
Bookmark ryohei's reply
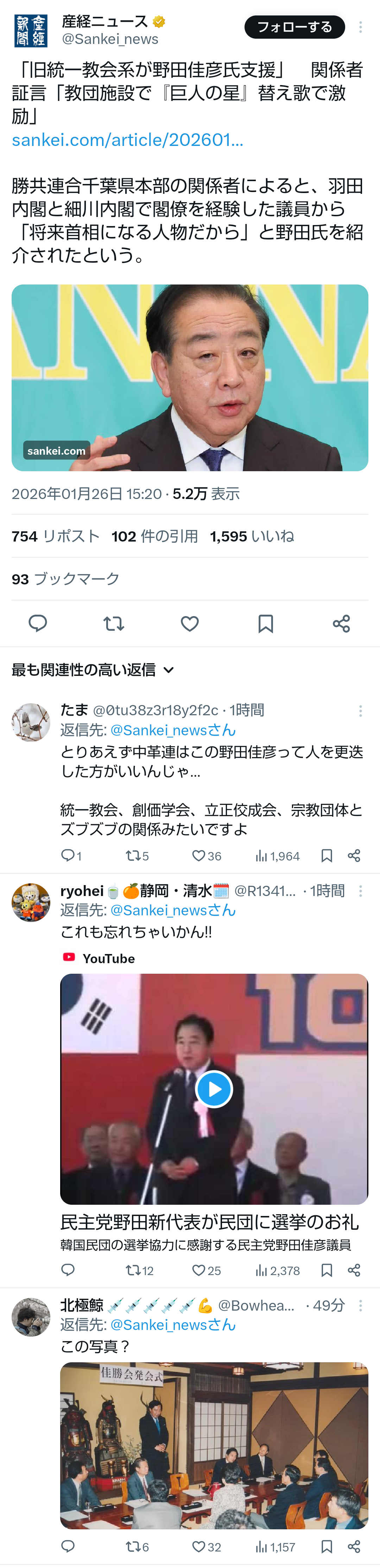click(x=327, y=1271)
